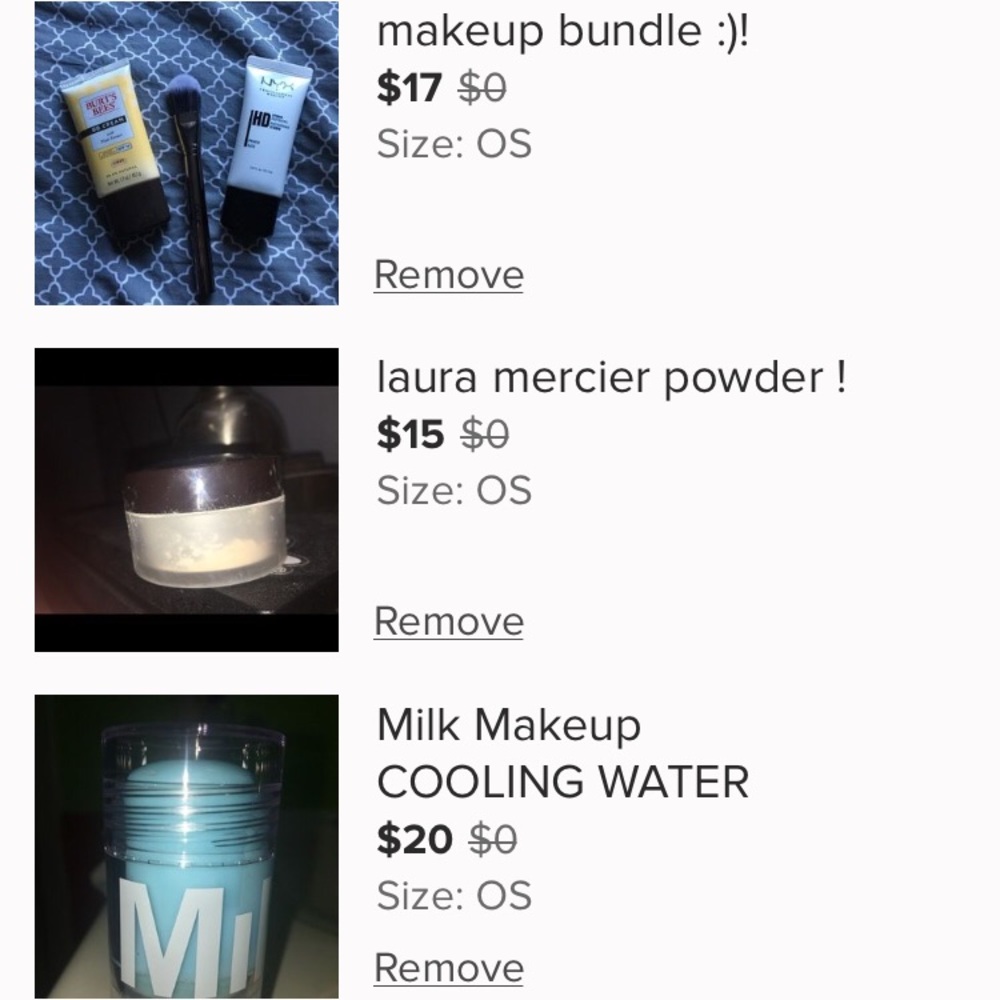This screenshot has width=1000, height=1000.
Task: Open the Milk Makeup Cooling Water photo
Action: pyautogui.click(x=186, y=846)
